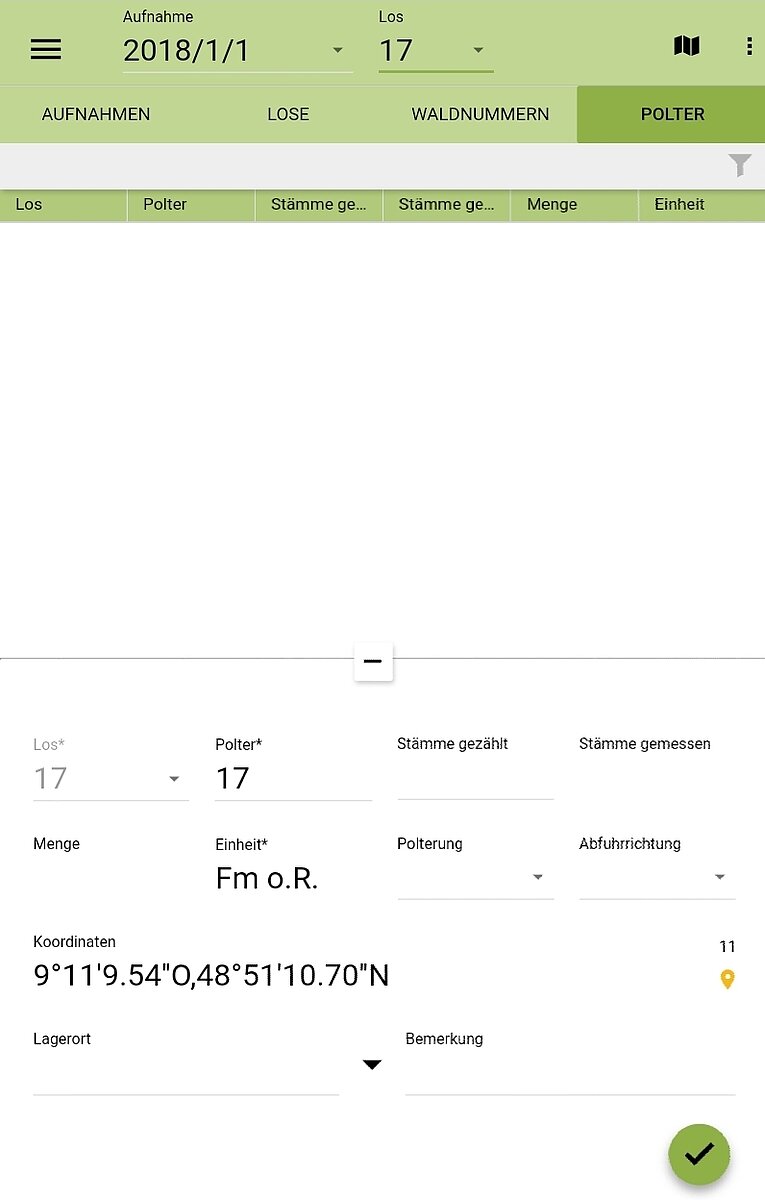
Task: Open the hamburger navigation menu
Action: click(46, 50)
